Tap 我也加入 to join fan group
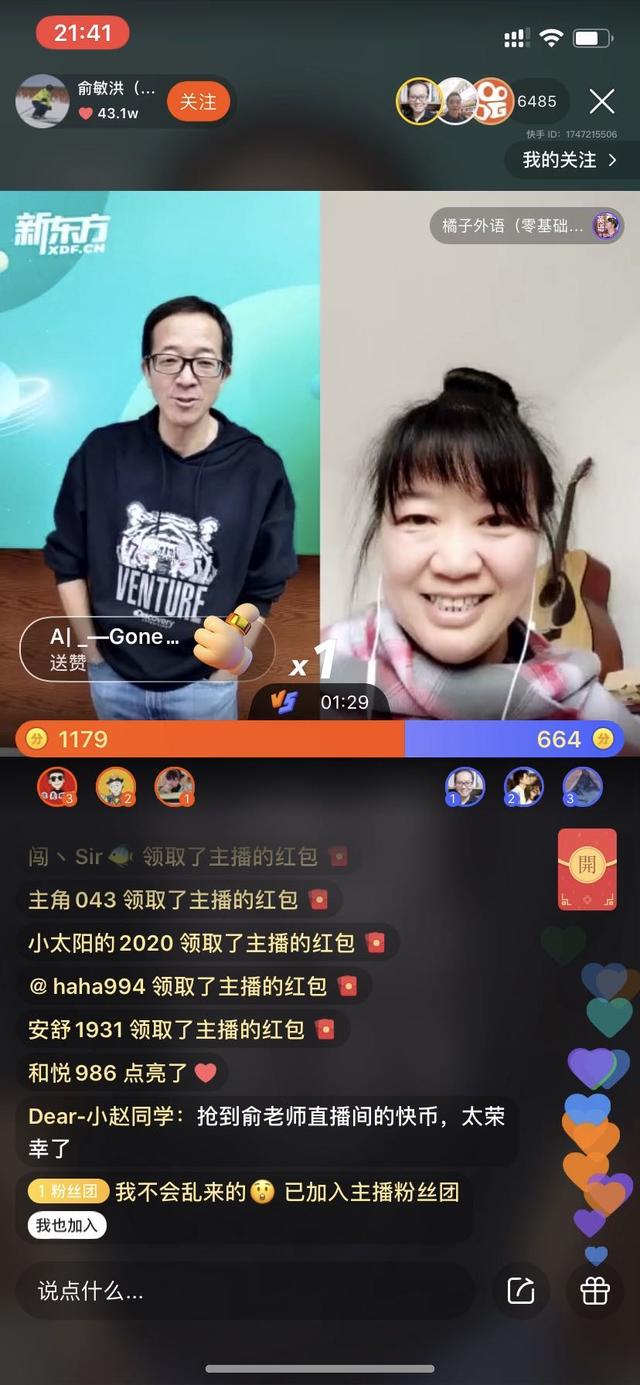Image resolution: width=640 pixels, height=1385 pixels. point(67,1225)
